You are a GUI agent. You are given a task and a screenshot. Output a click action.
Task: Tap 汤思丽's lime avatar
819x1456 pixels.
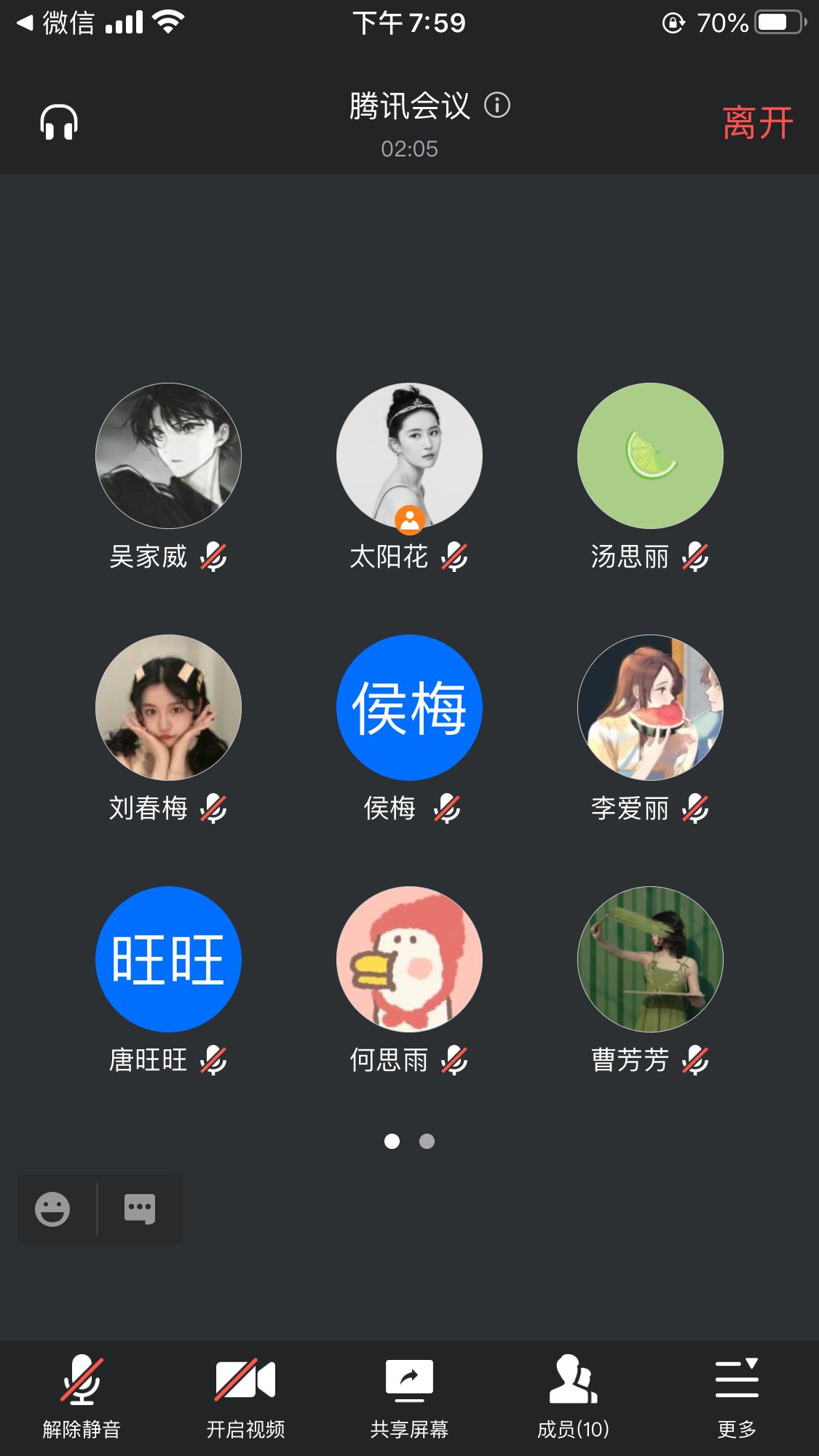[650, 456]
